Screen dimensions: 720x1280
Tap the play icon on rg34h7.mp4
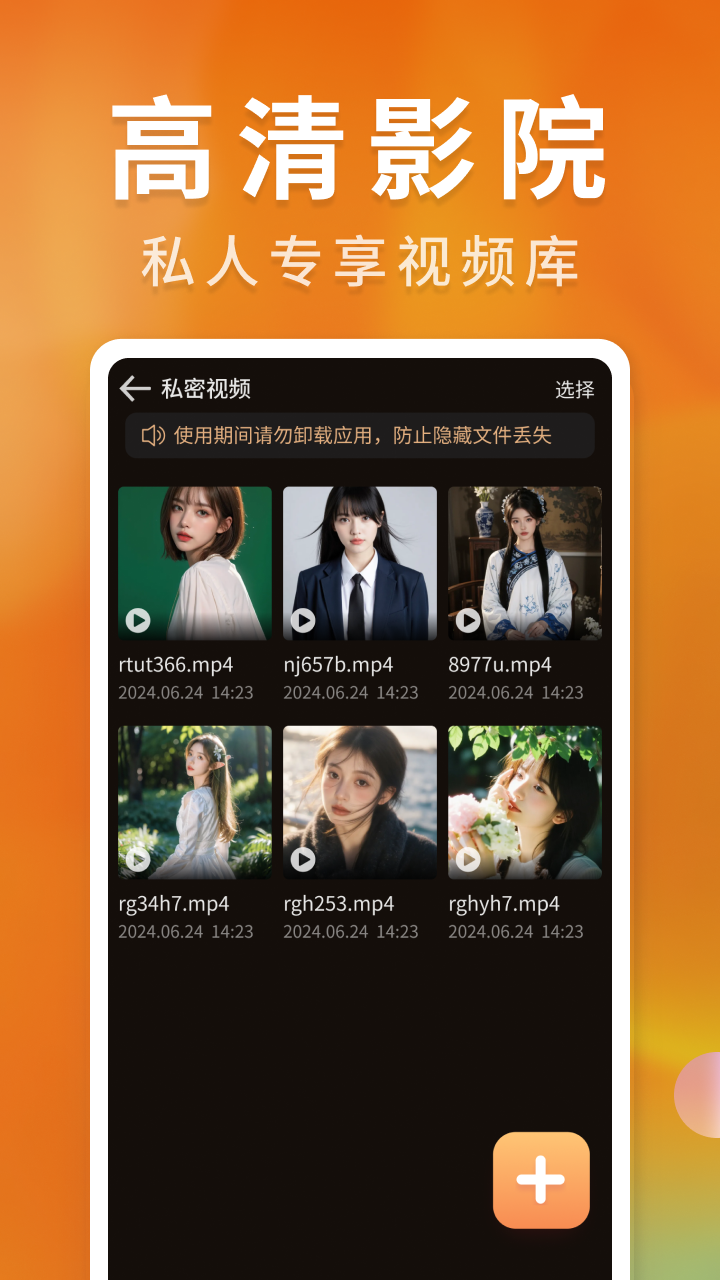click(x=140, y=860)
